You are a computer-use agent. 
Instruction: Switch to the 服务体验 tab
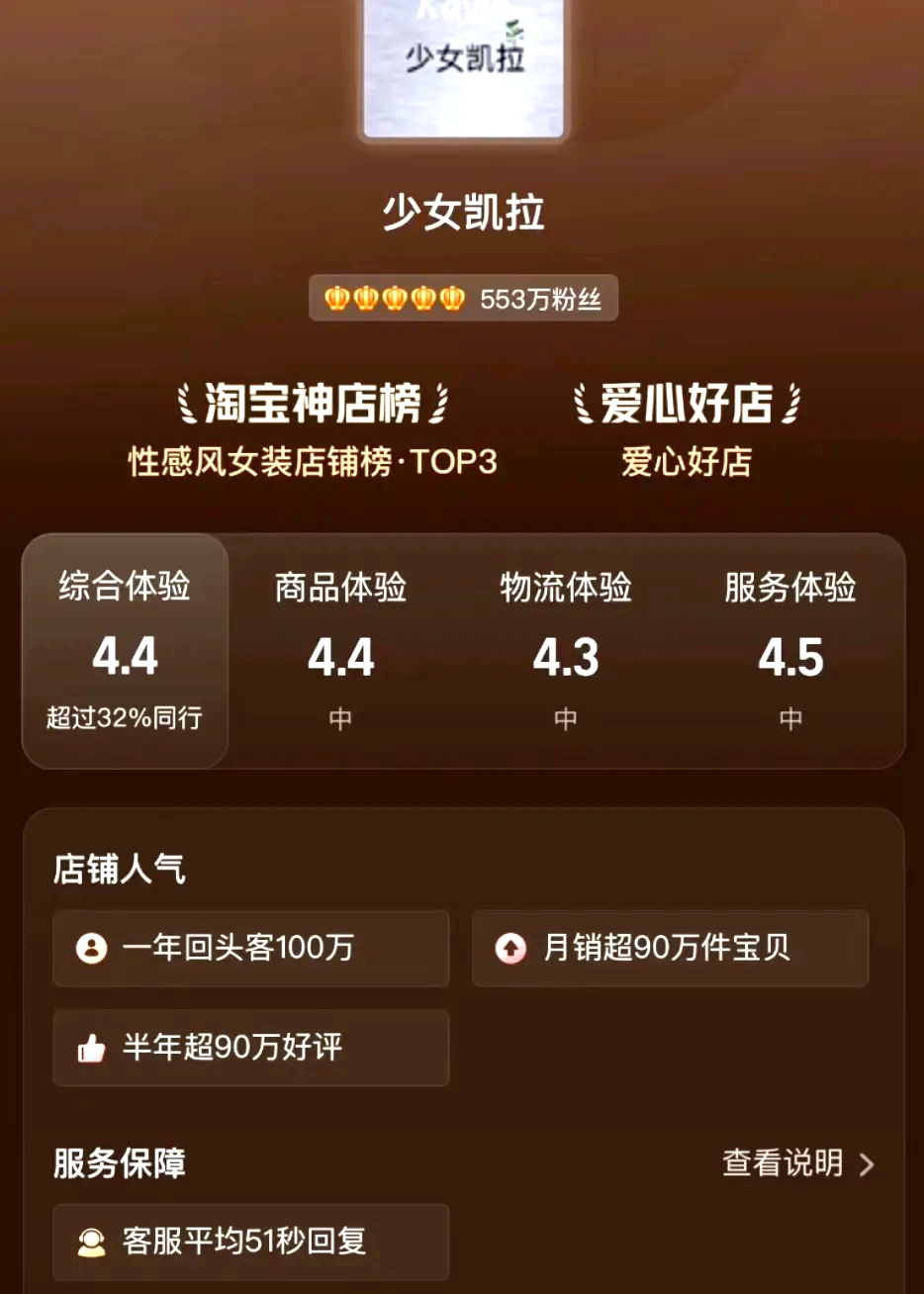point(789,650)
